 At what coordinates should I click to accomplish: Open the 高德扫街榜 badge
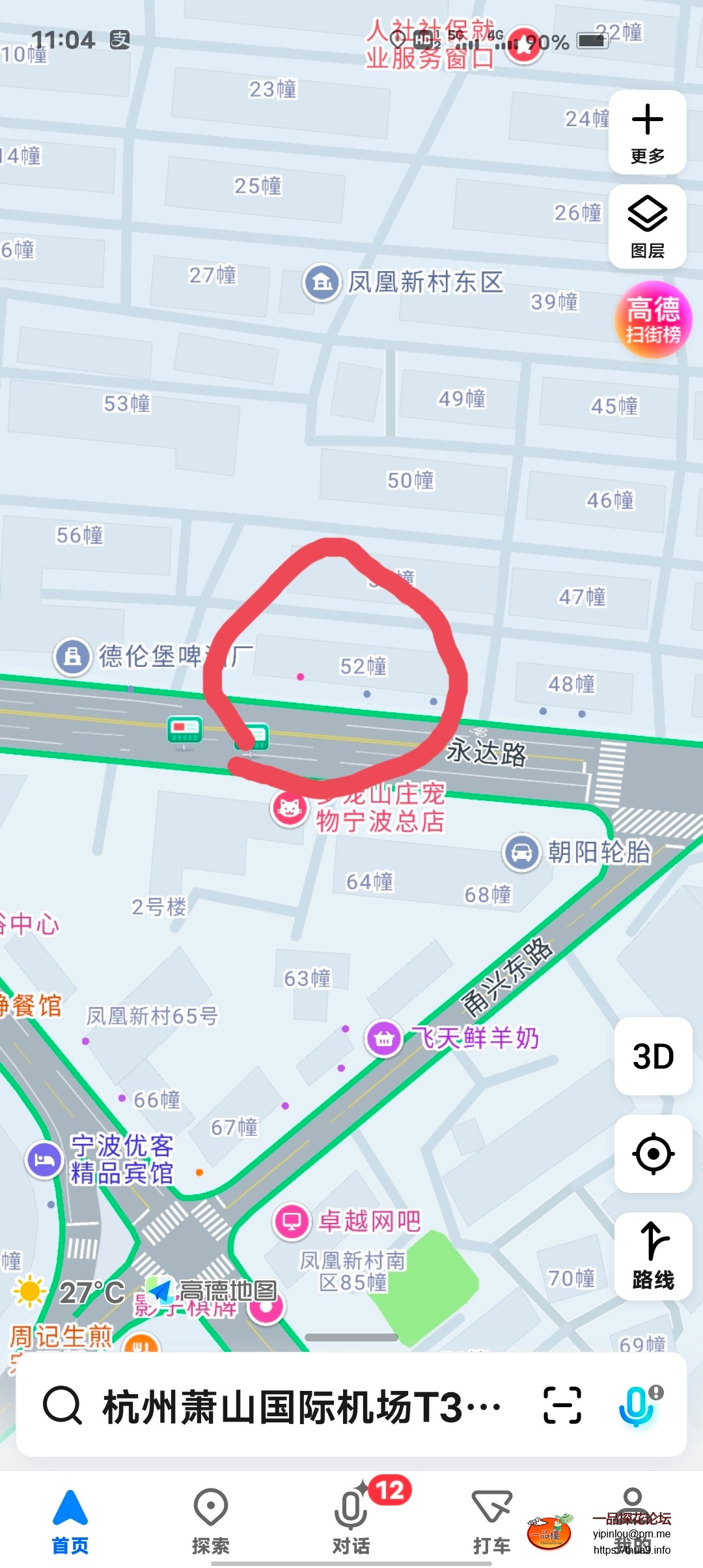tap(653, 320)
